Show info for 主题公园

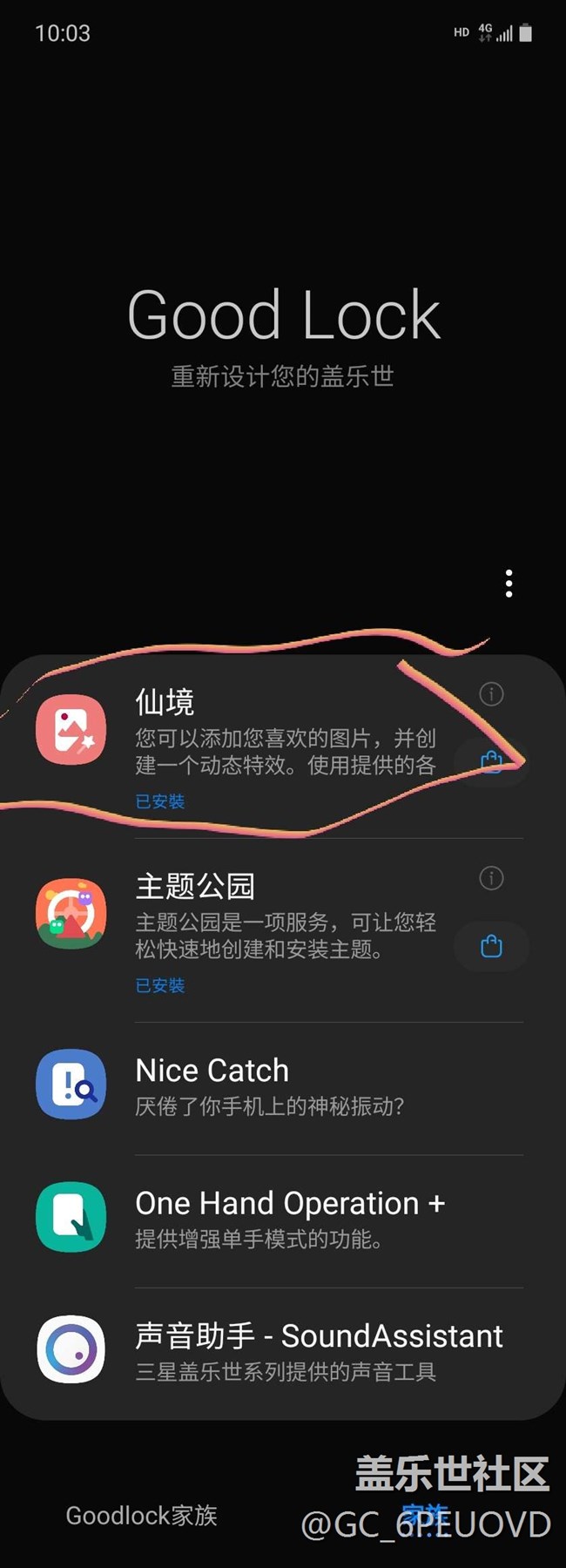coord(491,878)
